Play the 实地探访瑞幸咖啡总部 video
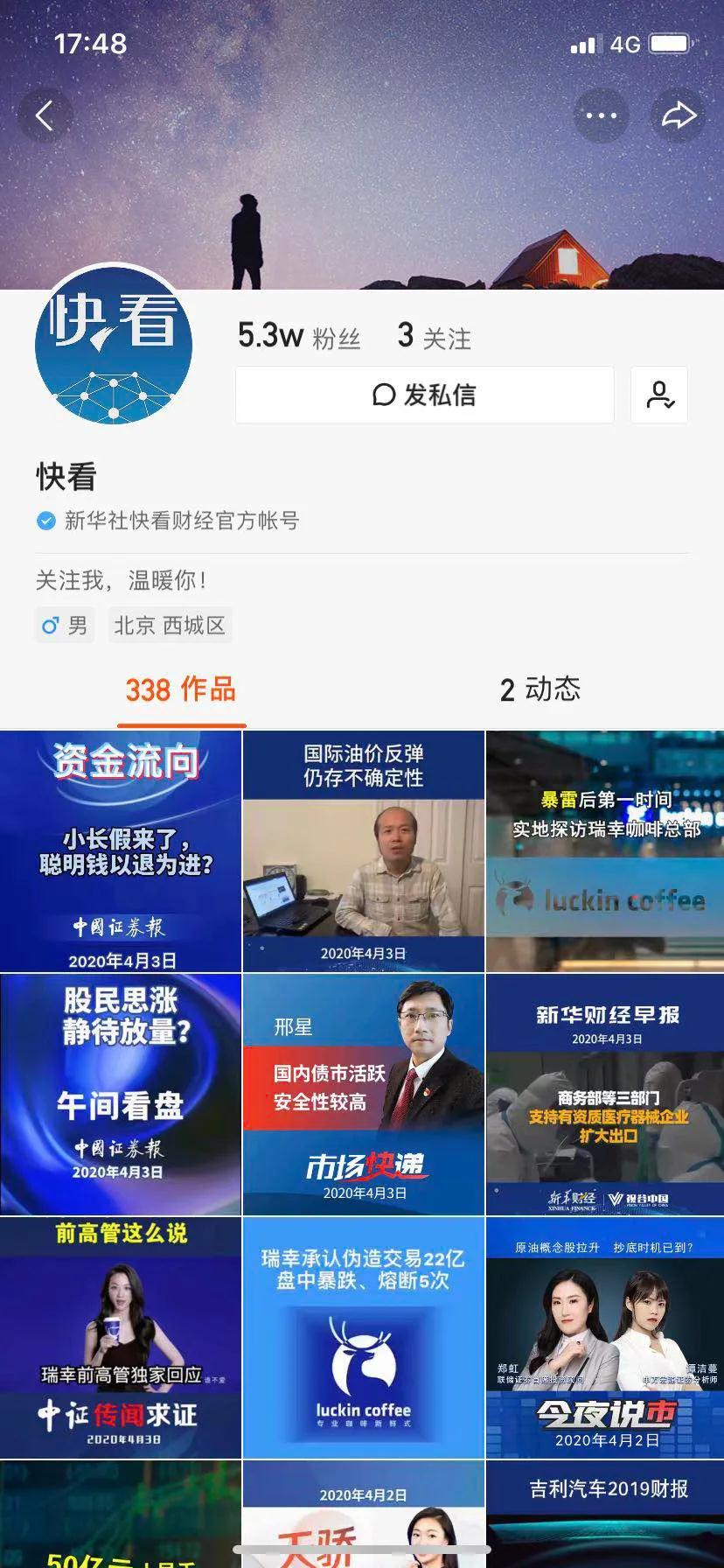This screenshot has height=1568, width=724. point(605,851)
